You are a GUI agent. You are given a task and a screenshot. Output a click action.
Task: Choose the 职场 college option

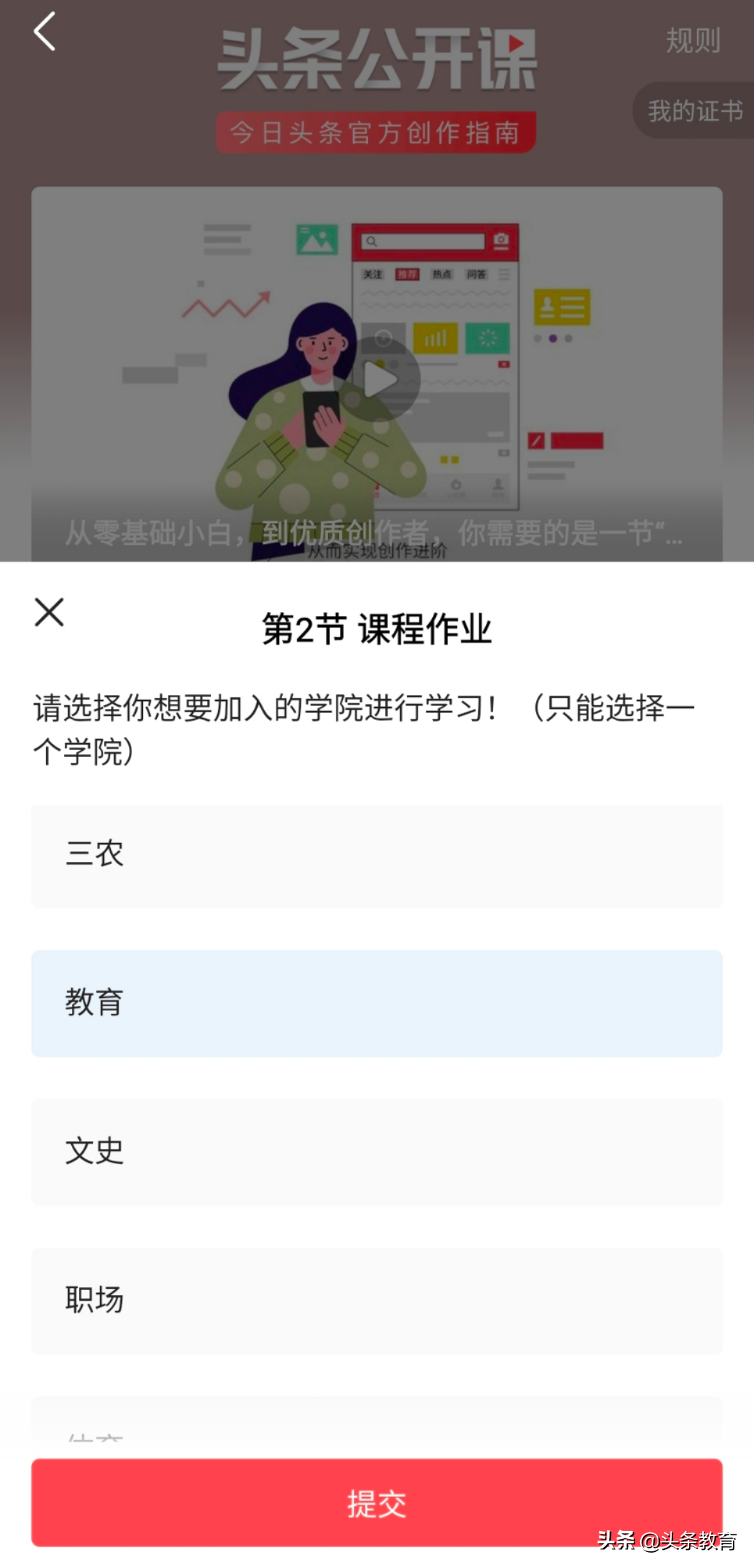(x=377, y=1300)
